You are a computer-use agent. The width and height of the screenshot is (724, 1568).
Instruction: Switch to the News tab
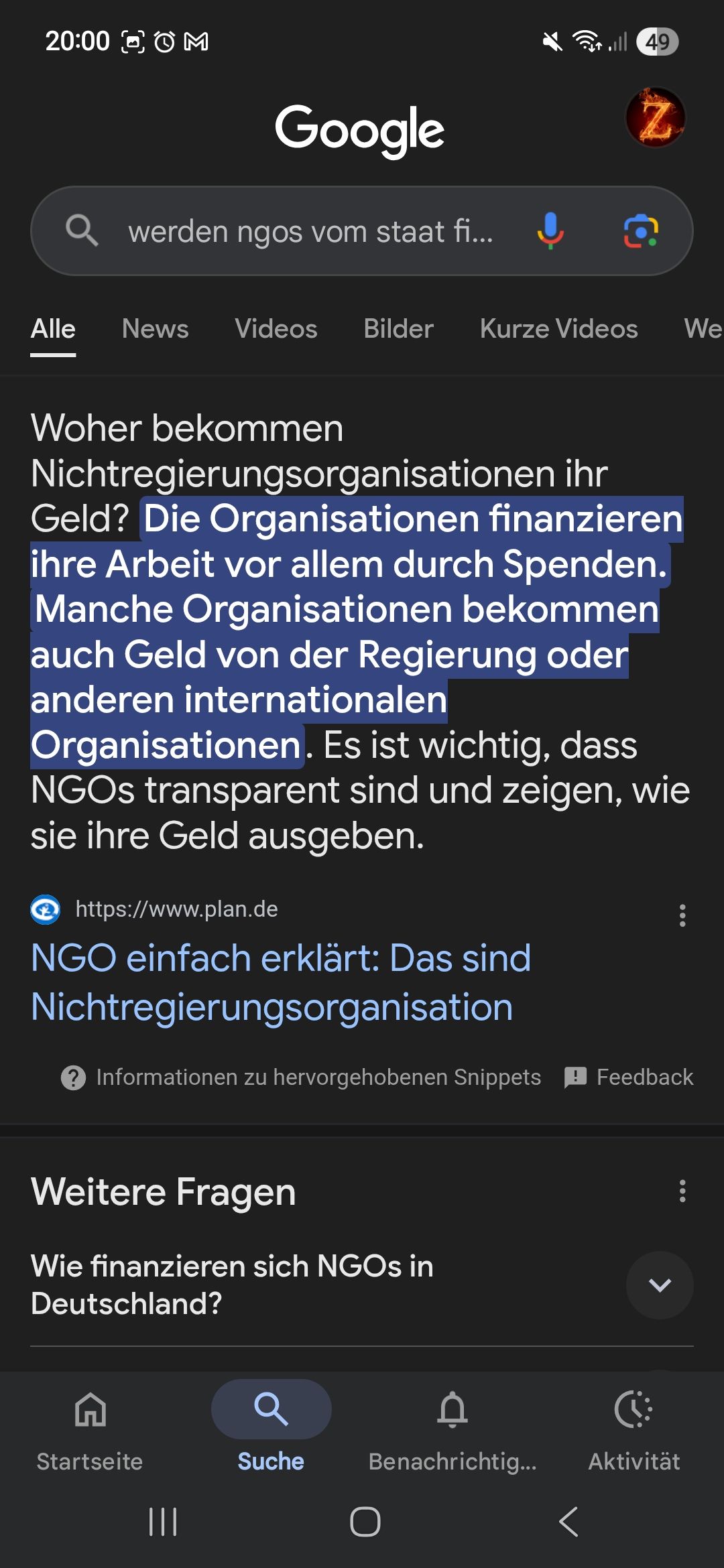pos(155,329)
